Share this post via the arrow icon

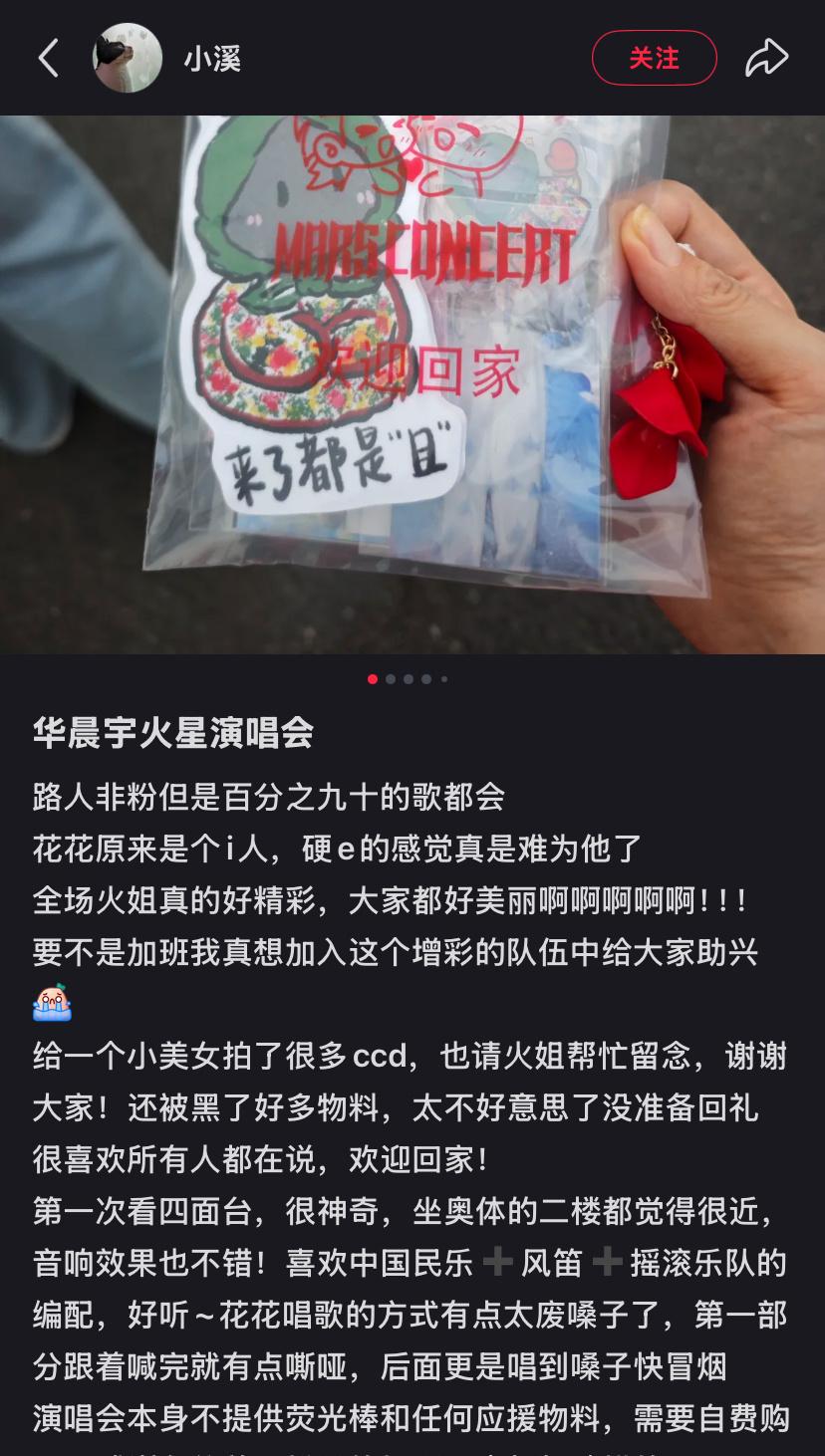[766, 58]
